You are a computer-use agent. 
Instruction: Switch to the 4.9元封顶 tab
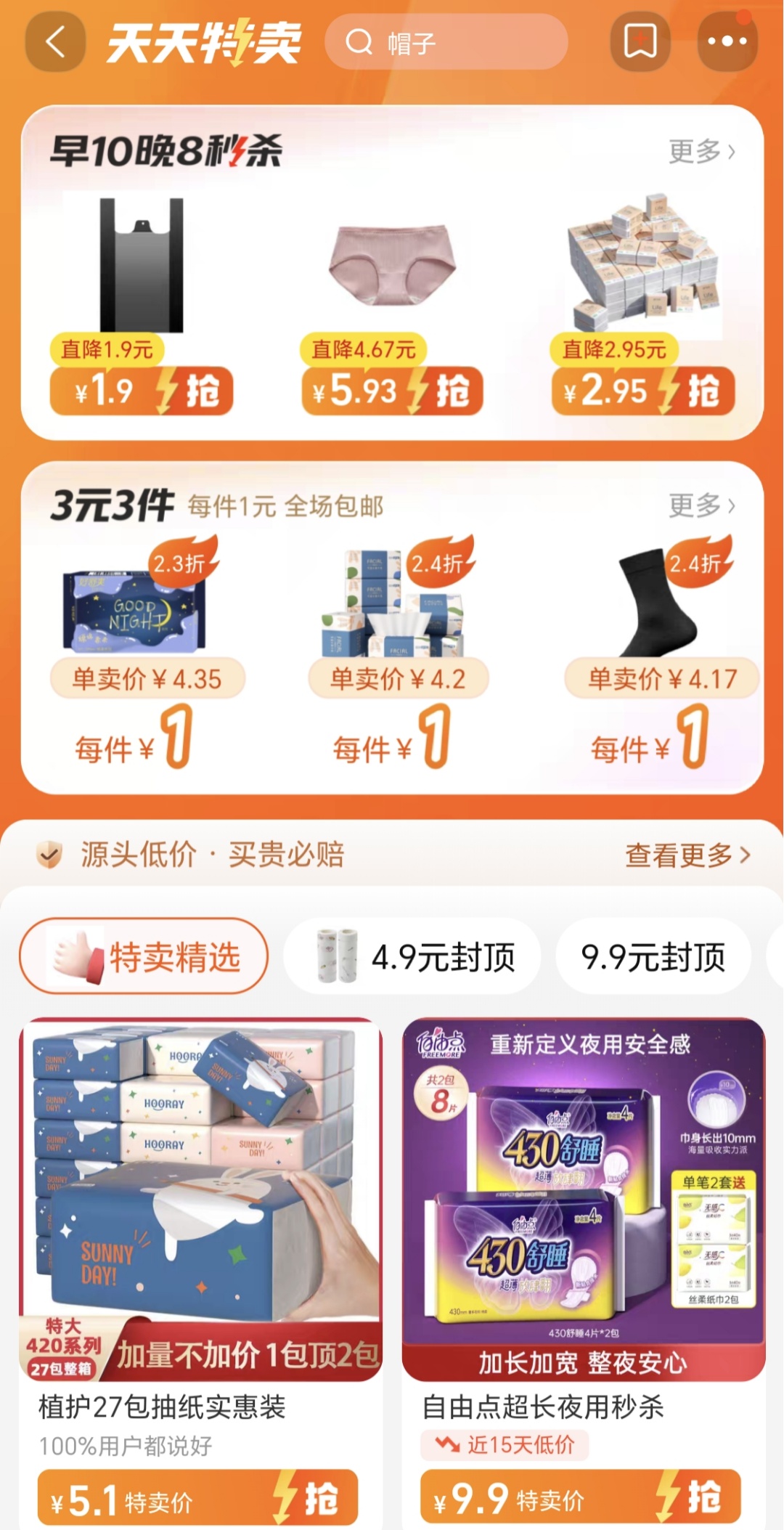(x=412, y=957)
